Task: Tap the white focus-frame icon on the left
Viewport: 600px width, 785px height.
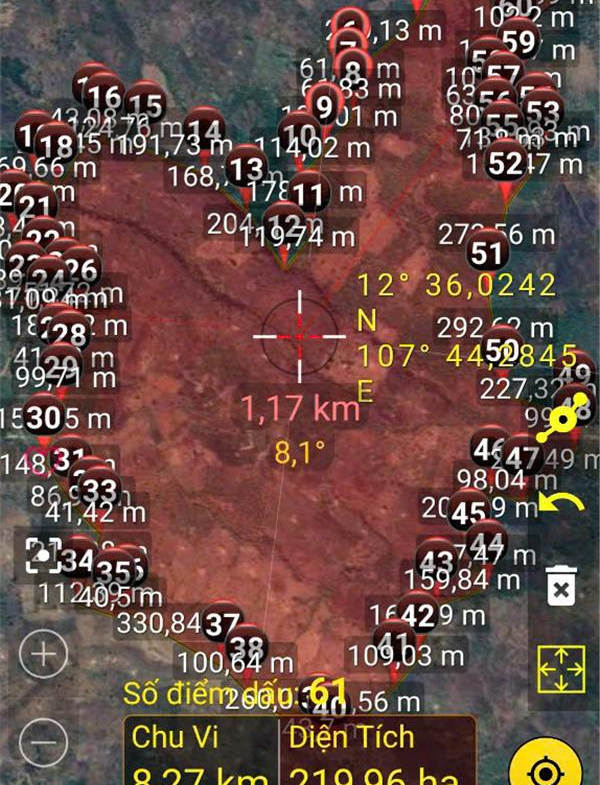Action: tap(44, 553)
